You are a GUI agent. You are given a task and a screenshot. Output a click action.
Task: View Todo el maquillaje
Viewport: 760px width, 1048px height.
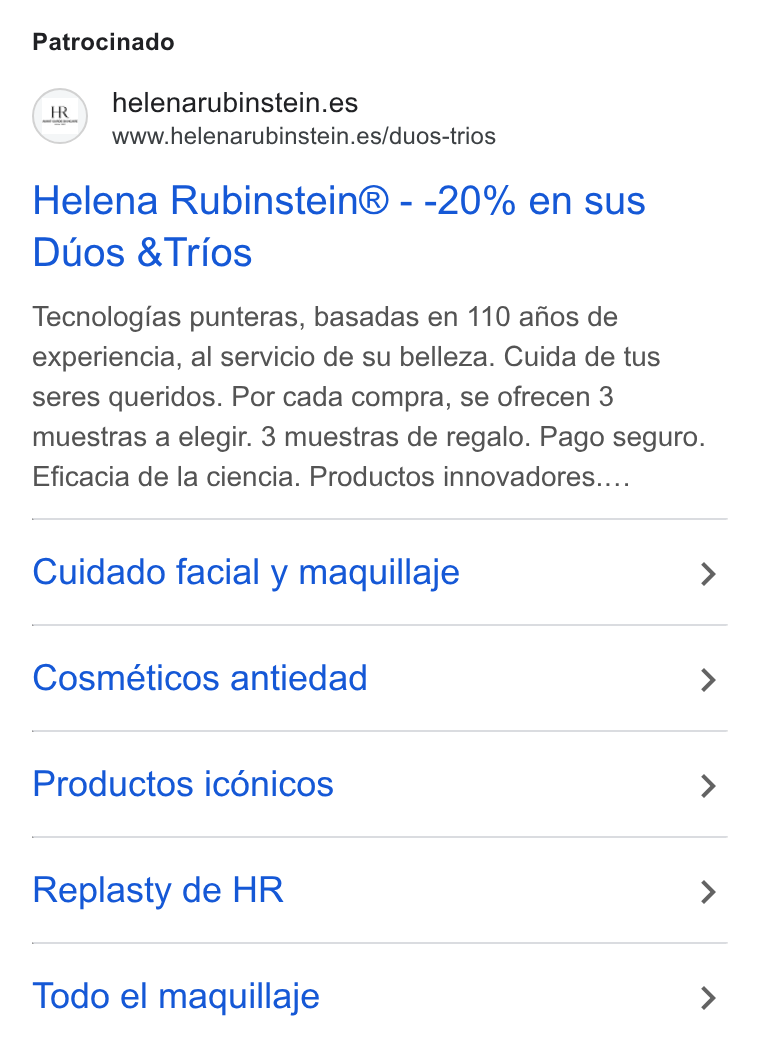[x=380, y=996]
